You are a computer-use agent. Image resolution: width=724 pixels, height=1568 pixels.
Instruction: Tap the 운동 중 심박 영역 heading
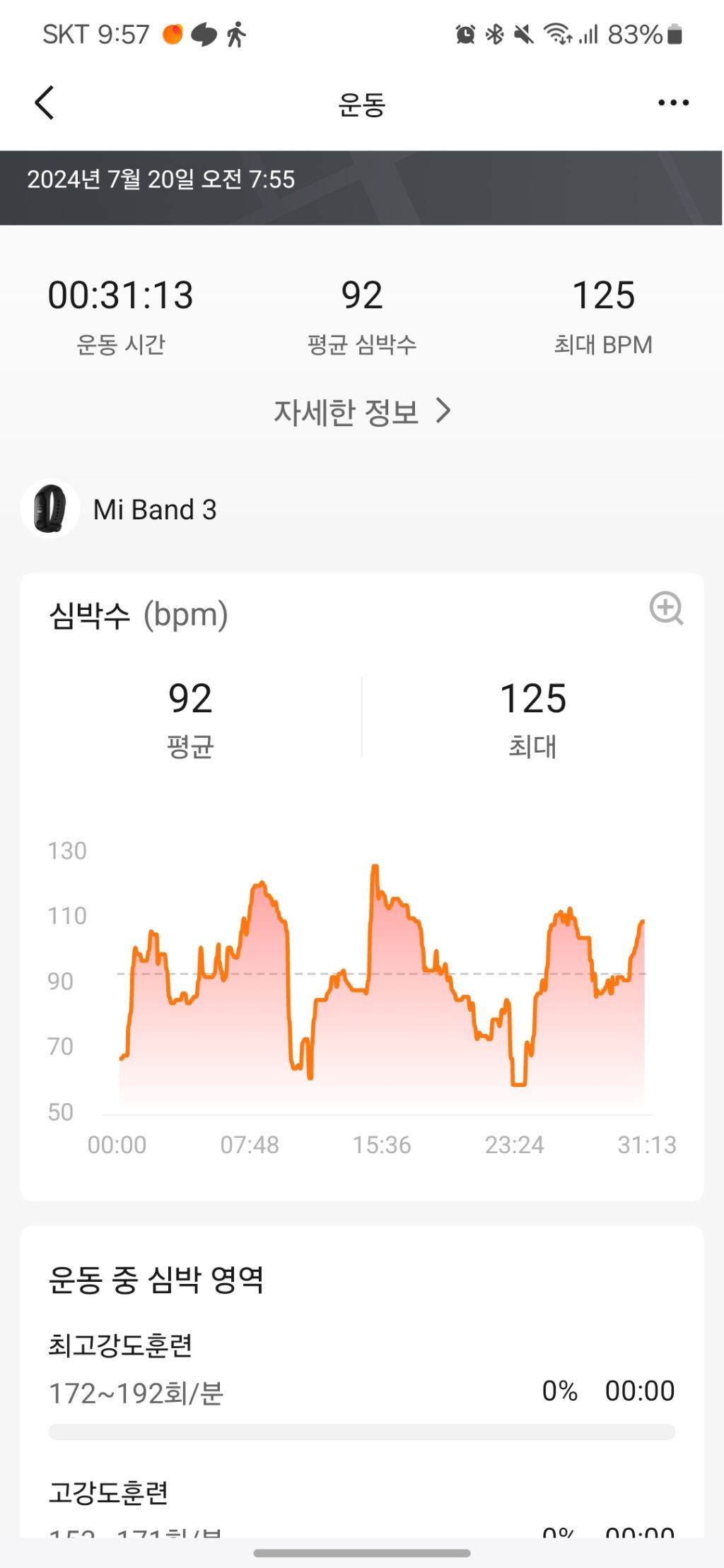(158, 1281)
